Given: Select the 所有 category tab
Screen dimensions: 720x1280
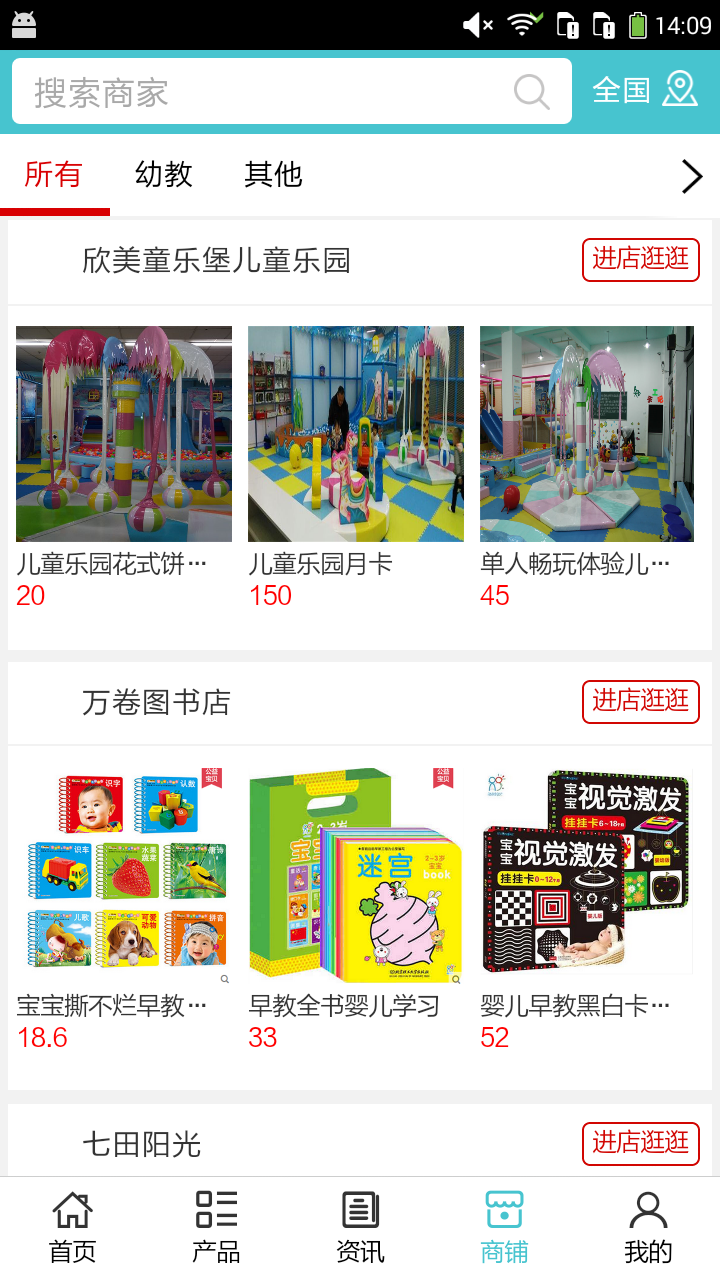Looking at the screenshot, I should point(53,175).
